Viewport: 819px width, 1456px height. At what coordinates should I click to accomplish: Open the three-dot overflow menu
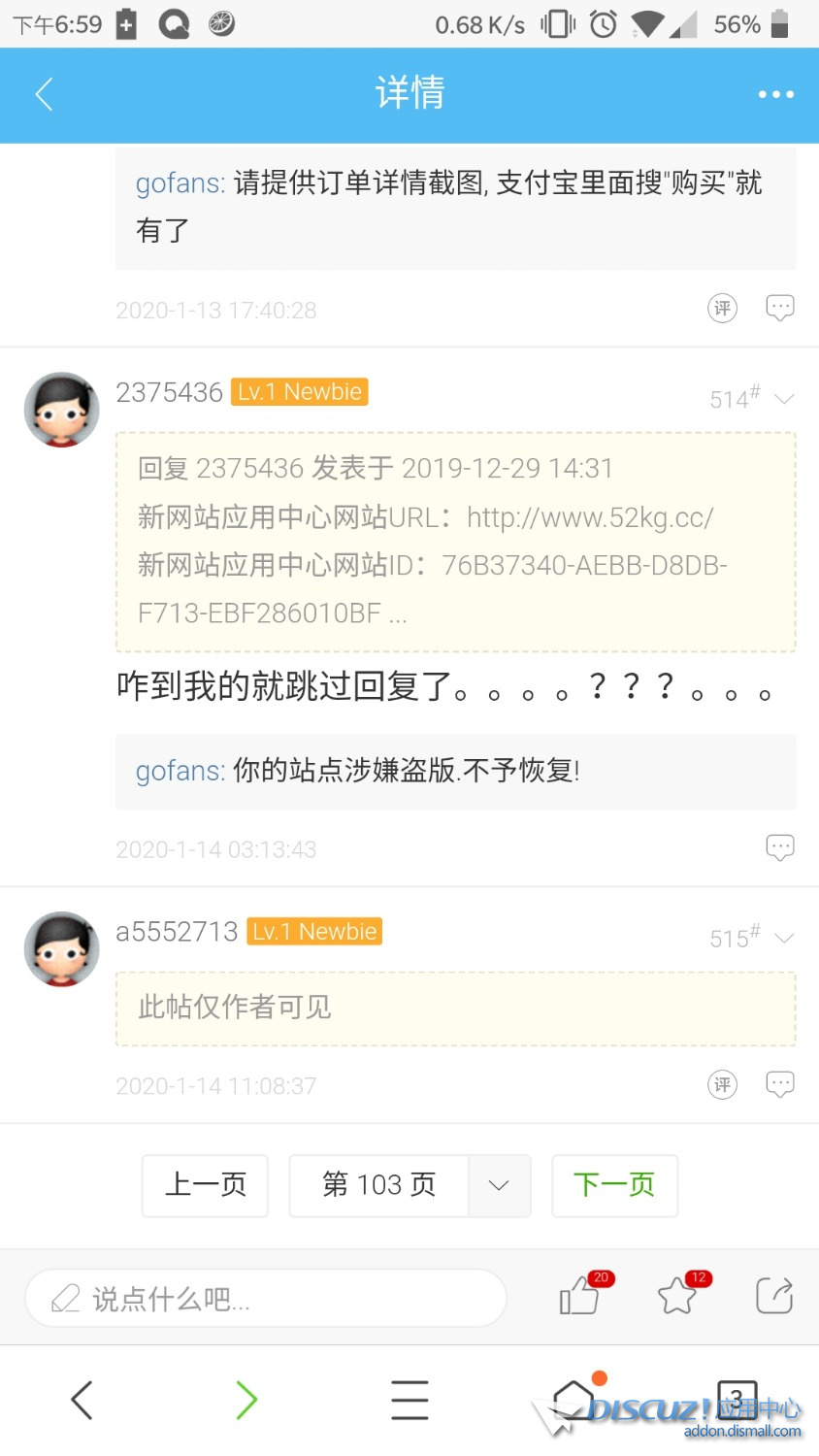pyautogui.click(x=775, y=94)
